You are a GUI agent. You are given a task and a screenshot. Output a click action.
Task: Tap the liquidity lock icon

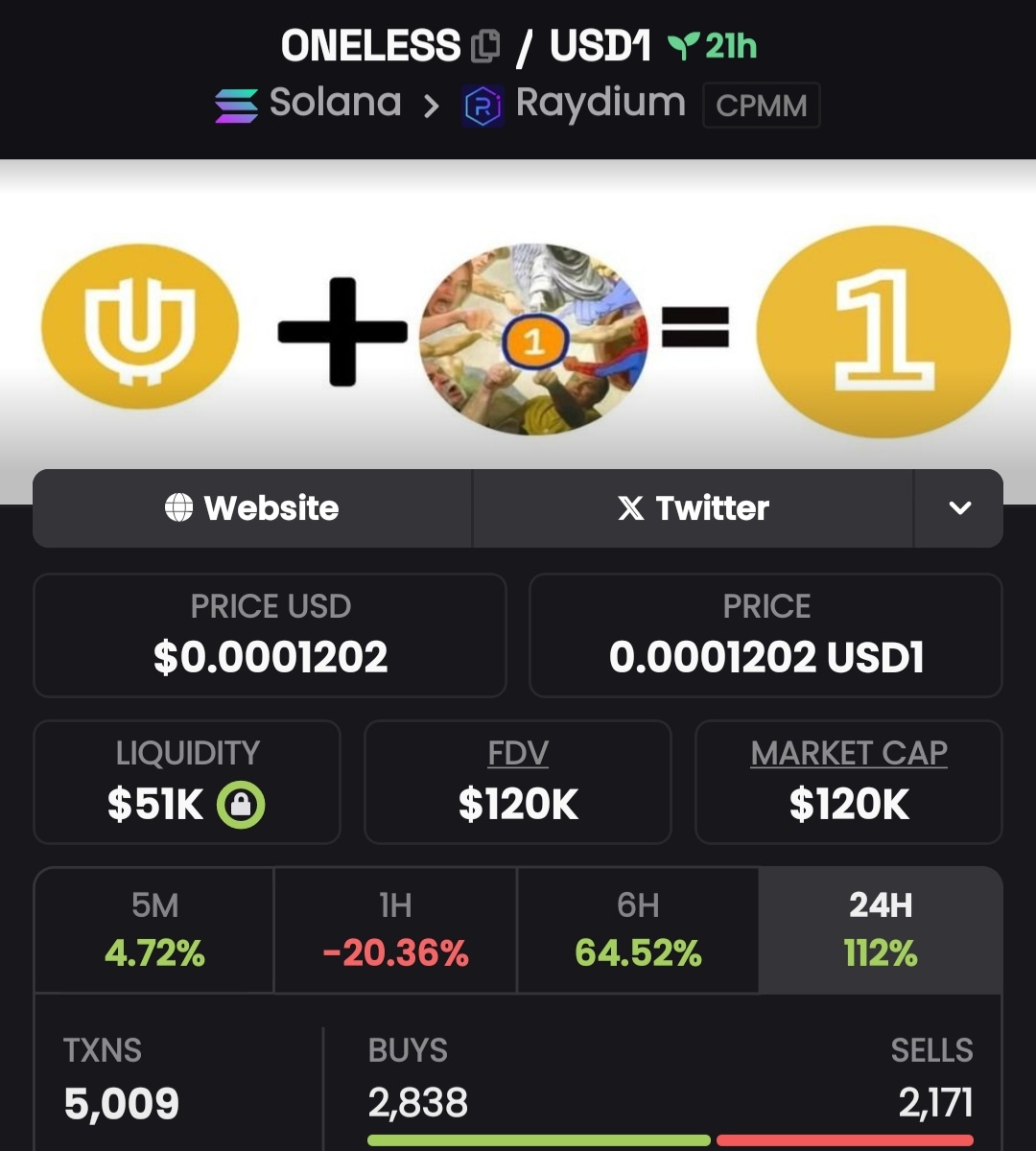click(241, 806)
